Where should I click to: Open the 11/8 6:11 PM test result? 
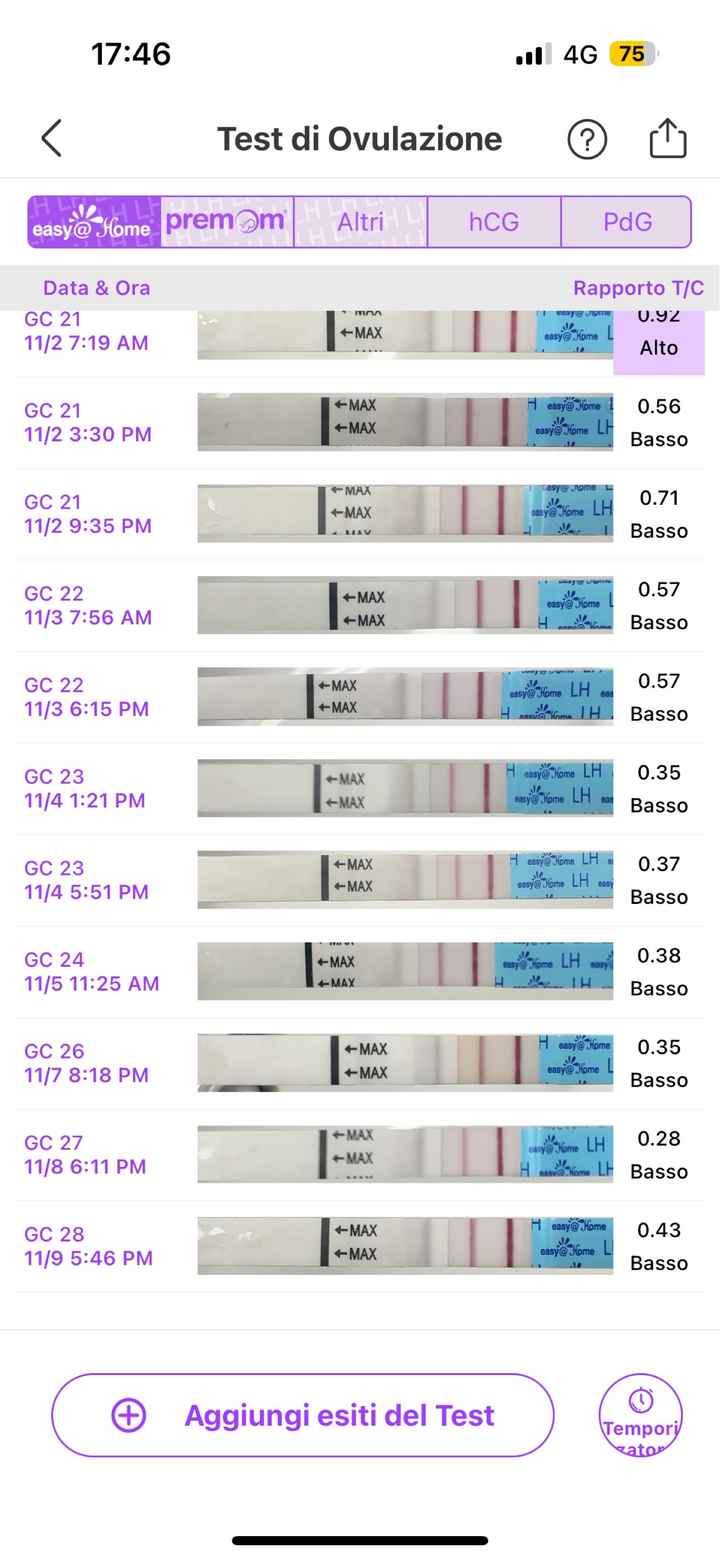point(360,1154)
